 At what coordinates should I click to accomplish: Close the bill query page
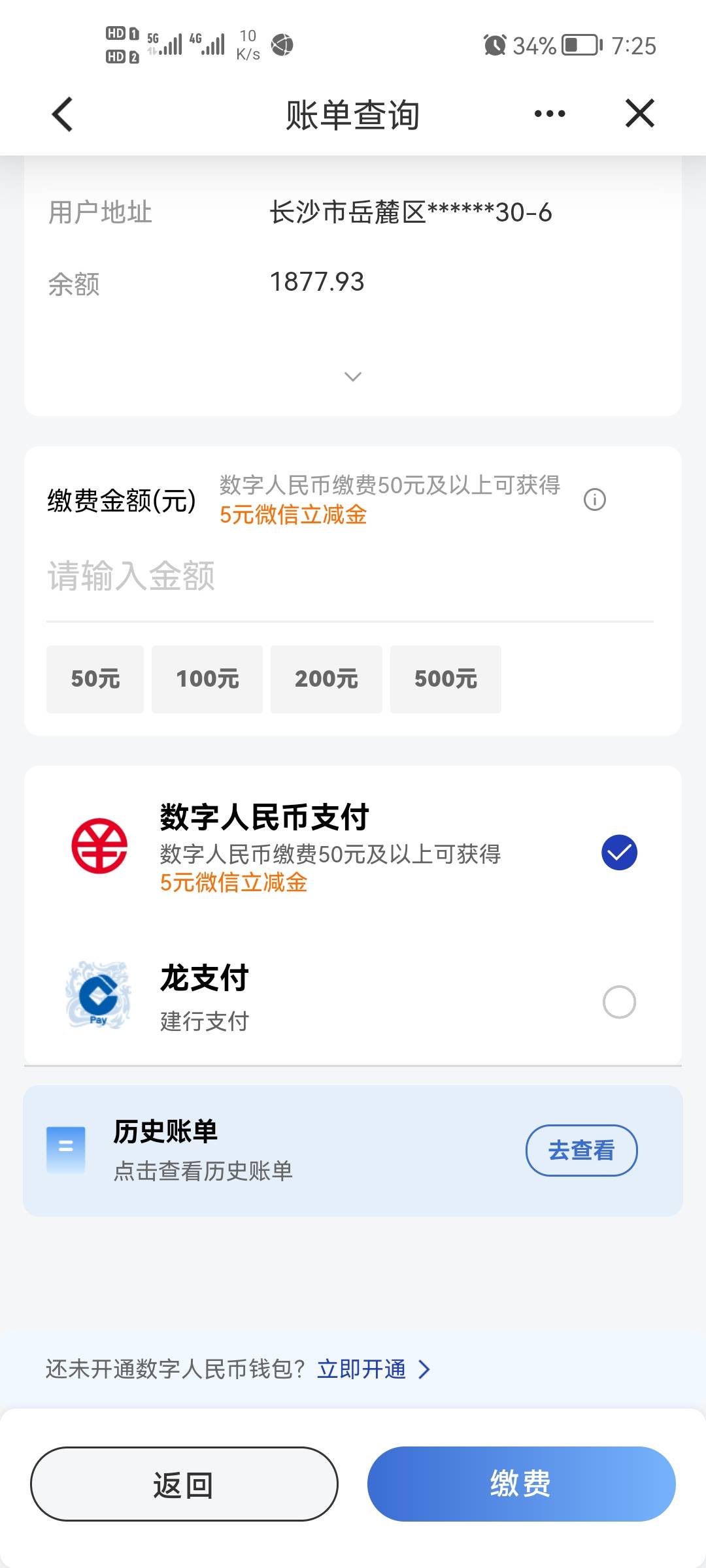click(639, 113)
